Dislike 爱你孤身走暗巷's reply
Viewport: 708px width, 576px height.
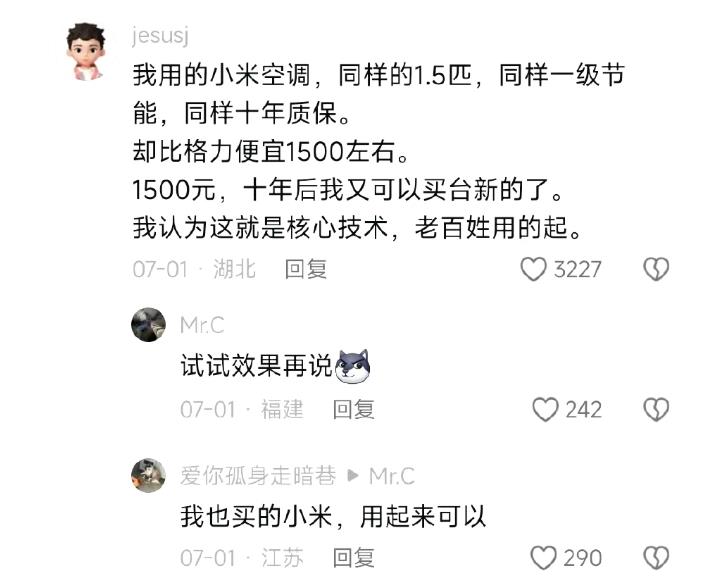pos(655,557)
